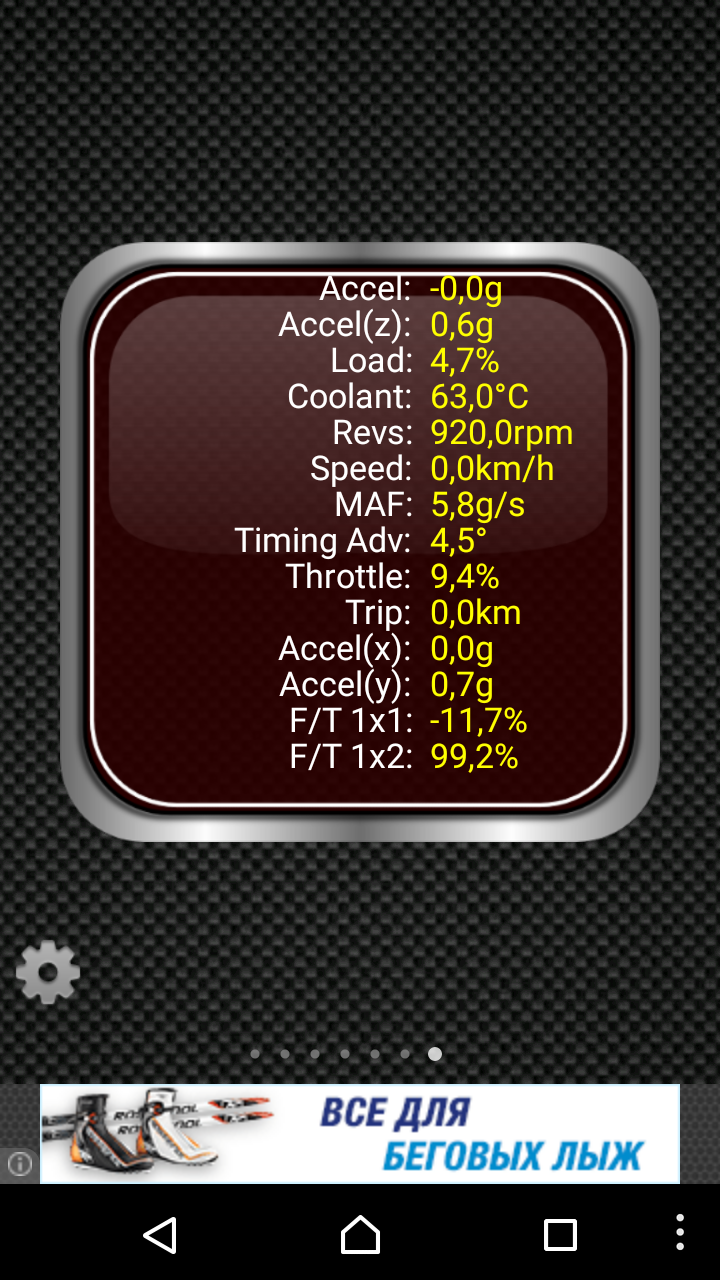720x1280 pixels.
Task: Open the recent apps view
Action: [560, 1235]
